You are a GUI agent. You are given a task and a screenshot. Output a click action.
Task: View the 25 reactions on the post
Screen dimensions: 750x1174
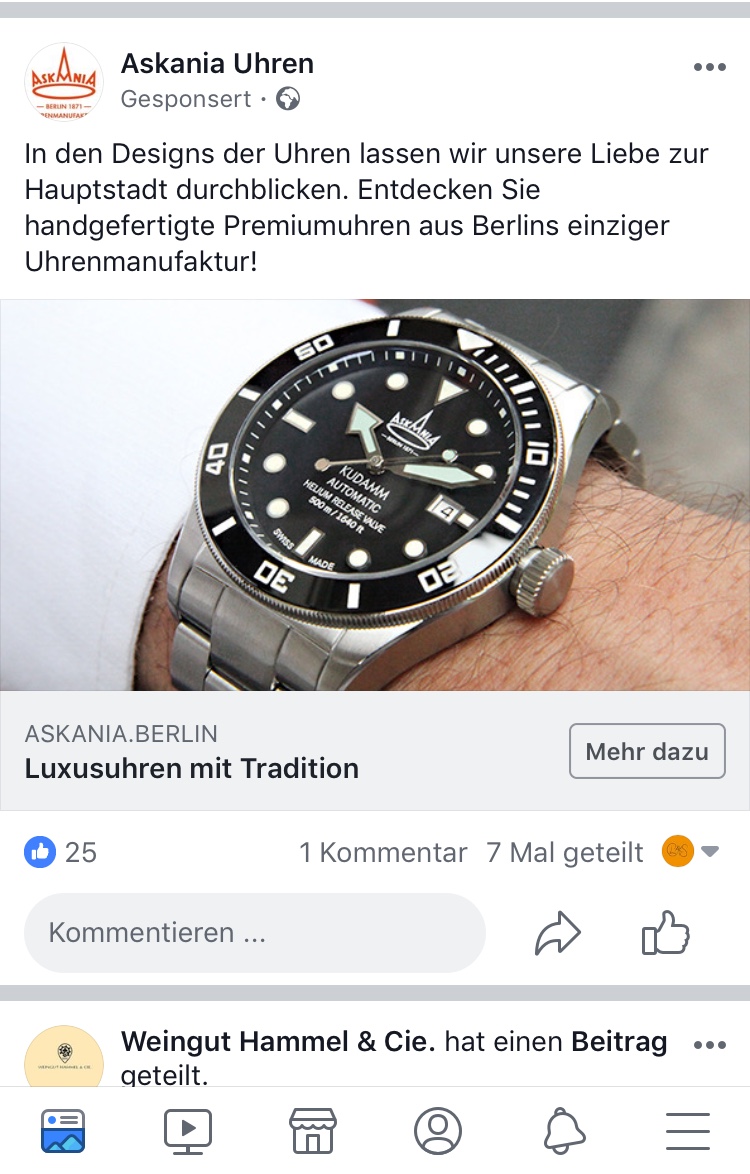click(x=61, y=852)
